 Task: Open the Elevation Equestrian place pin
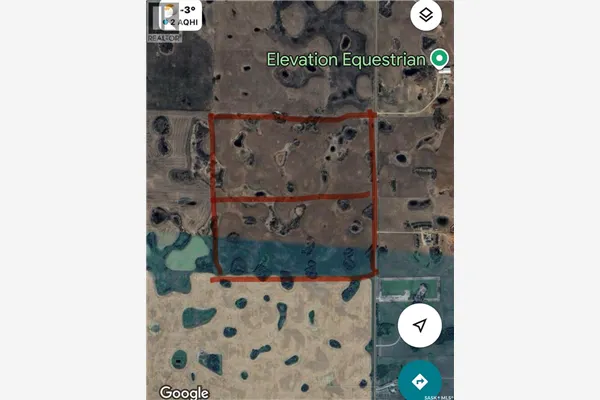pyautogui.click(x=438, y=60)
